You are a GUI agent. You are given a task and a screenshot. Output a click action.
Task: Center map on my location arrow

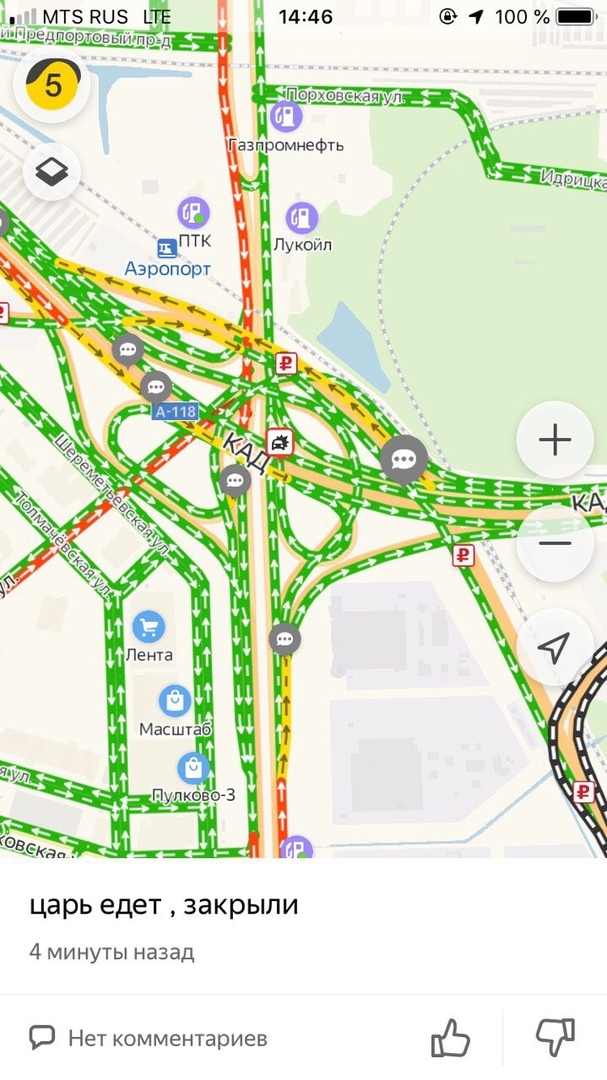click(554, 647)
